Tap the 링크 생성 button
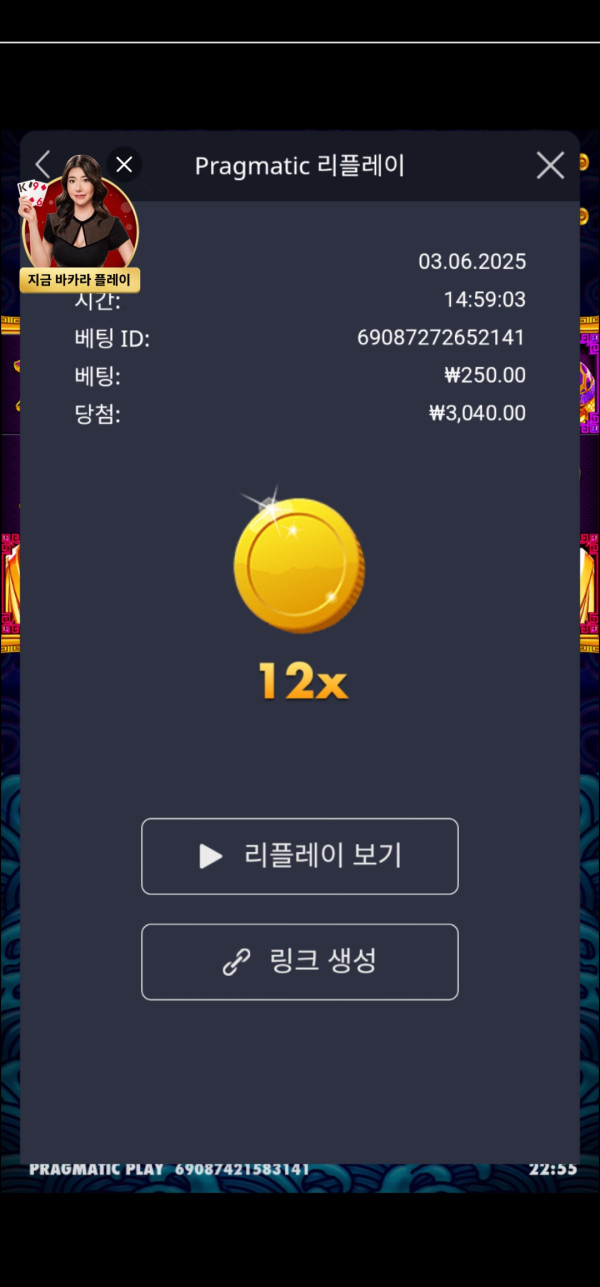Image resolution: width=600 pixels, height=1287 pixels. (300, 962)
